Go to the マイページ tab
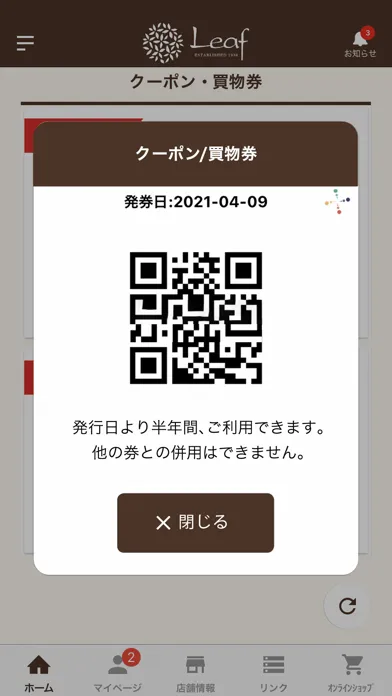This screenshot has width=392, height=696. 118,672
